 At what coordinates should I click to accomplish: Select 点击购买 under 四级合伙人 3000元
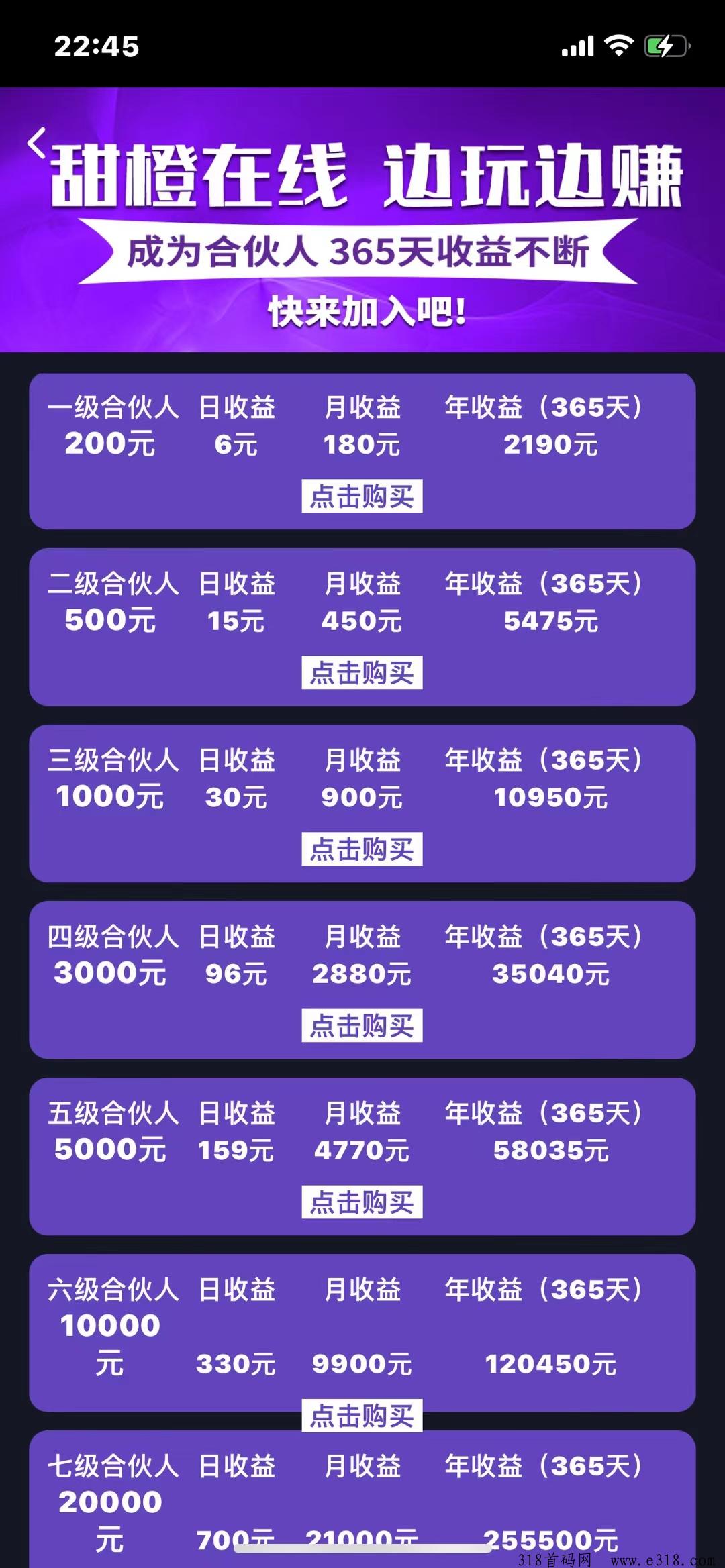tap(362, 1025)
